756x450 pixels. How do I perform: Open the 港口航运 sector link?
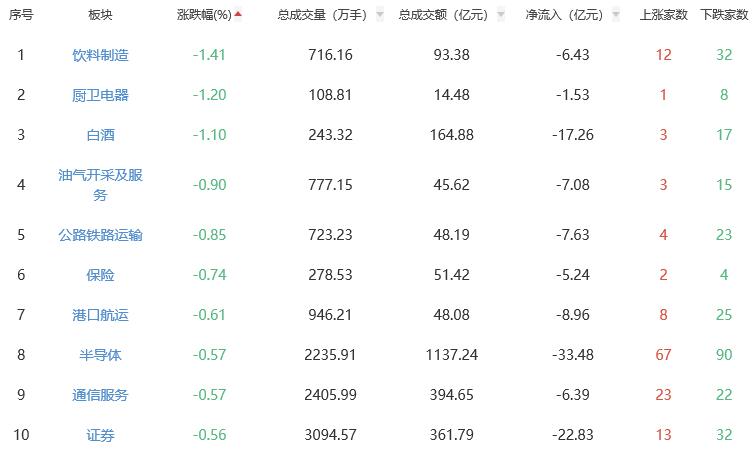(x=100, y=315)
